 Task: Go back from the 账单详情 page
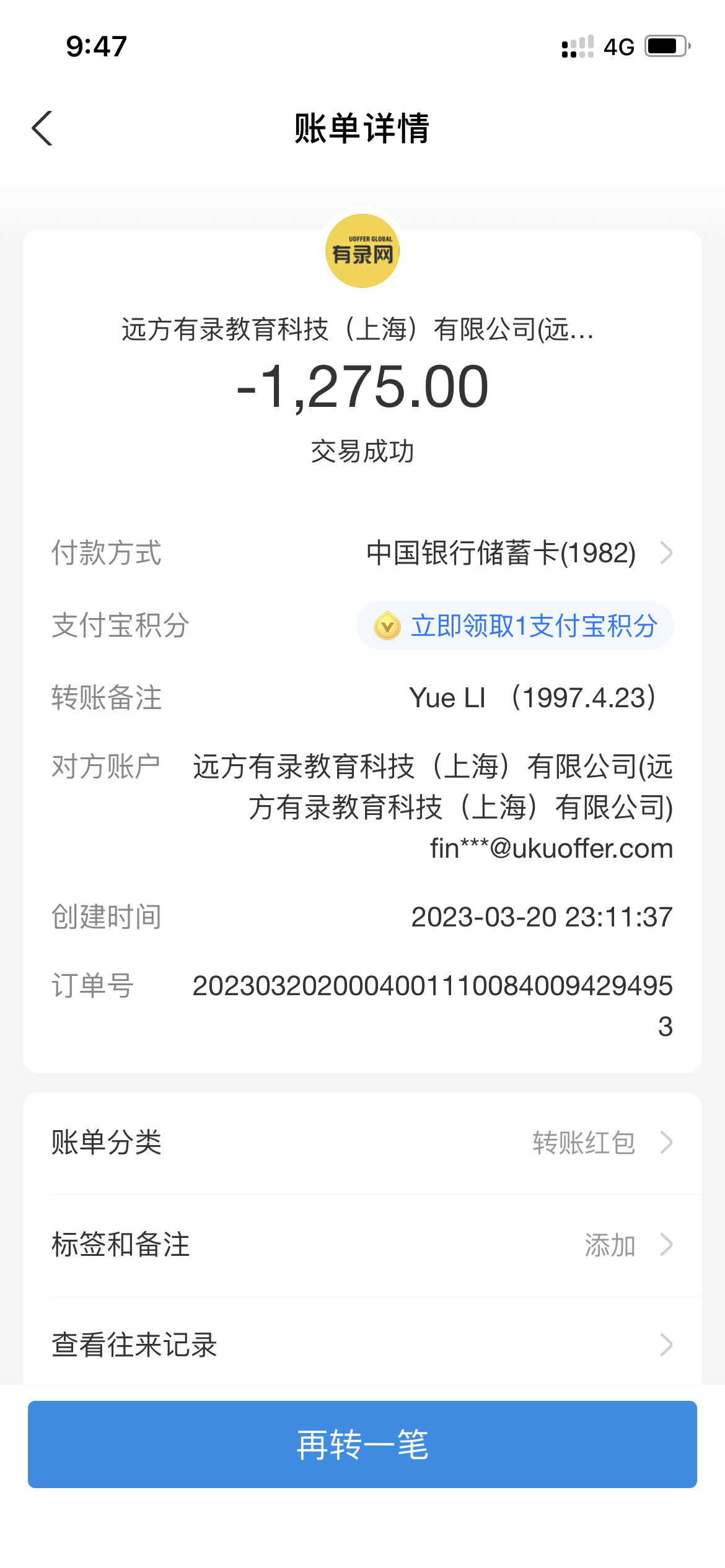[42, 129]
